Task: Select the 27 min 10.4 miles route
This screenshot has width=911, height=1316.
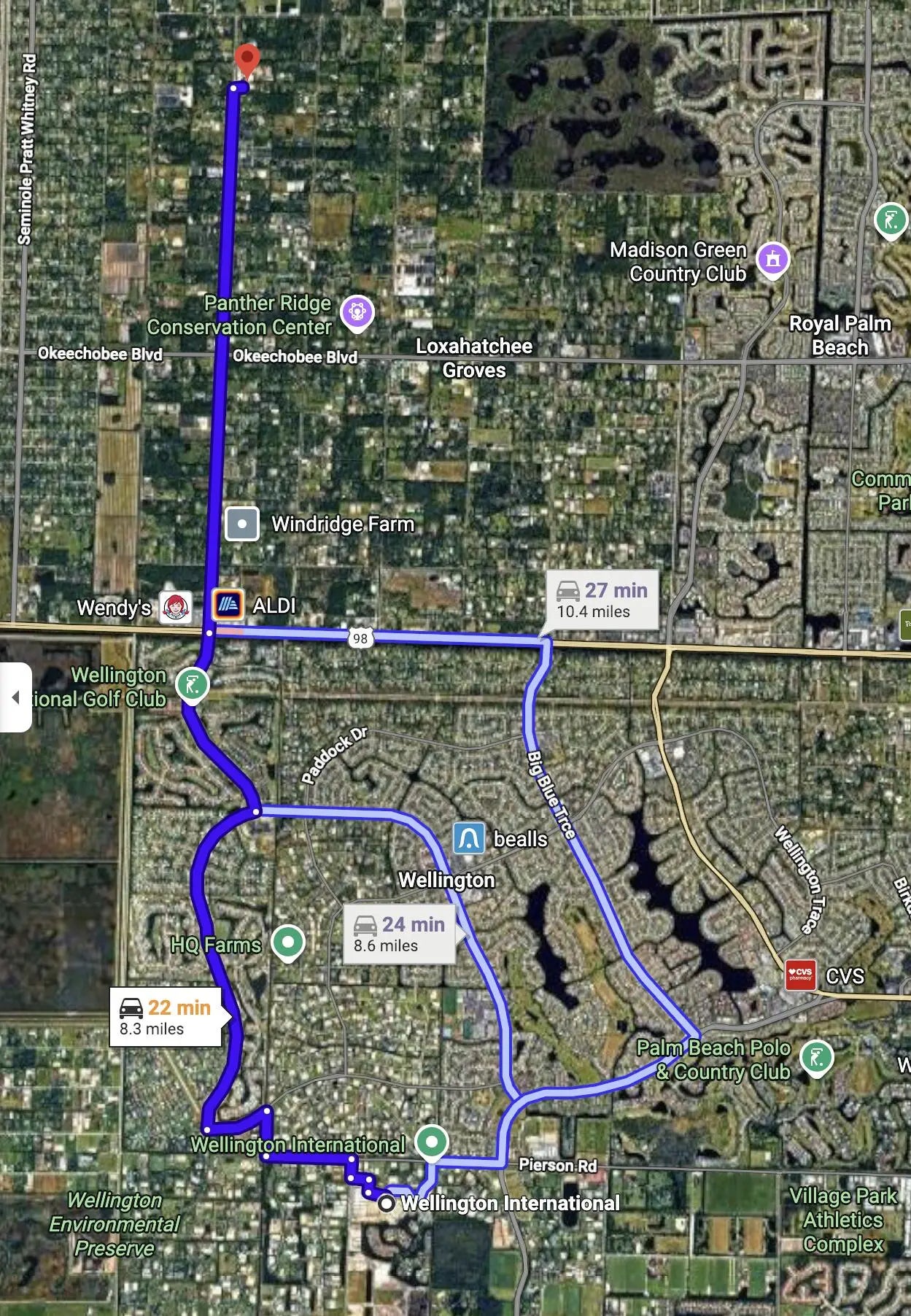Action: [602, 600]
